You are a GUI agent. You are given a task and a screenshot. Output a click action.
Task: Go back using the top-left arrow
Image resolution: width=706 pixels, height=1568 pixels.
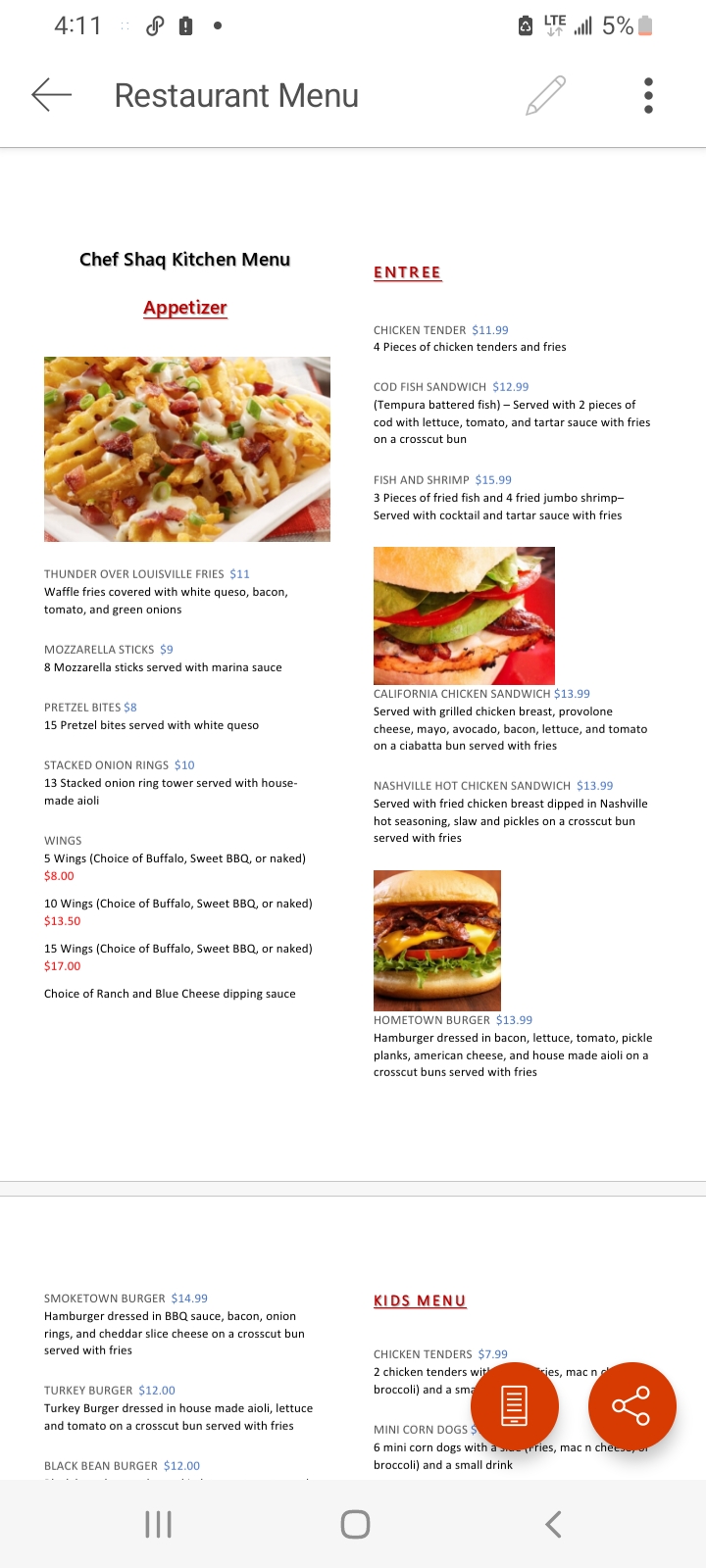click(52, 95)
